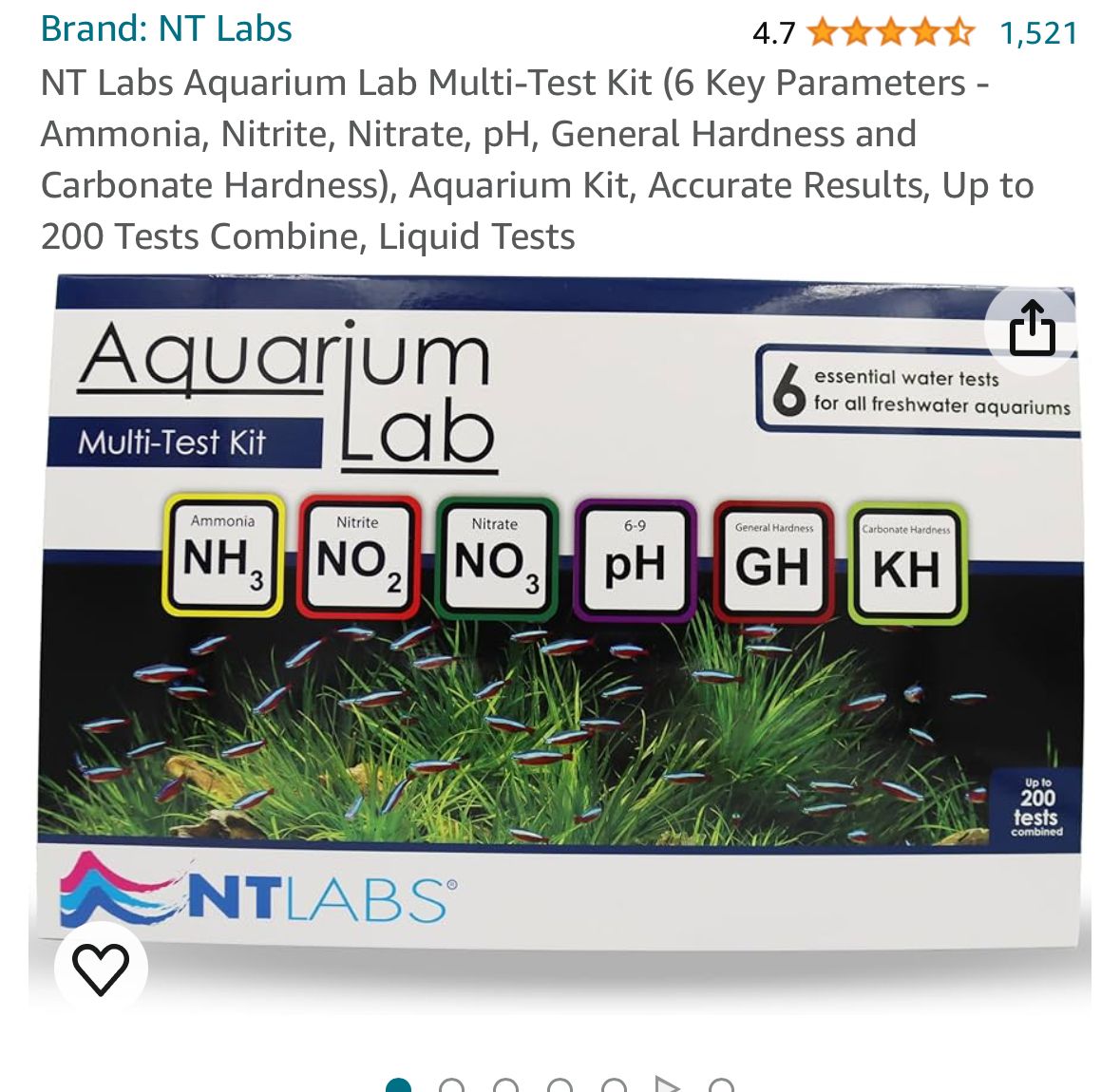Open the Brand: NT Labs link

(x=166, y=28)
